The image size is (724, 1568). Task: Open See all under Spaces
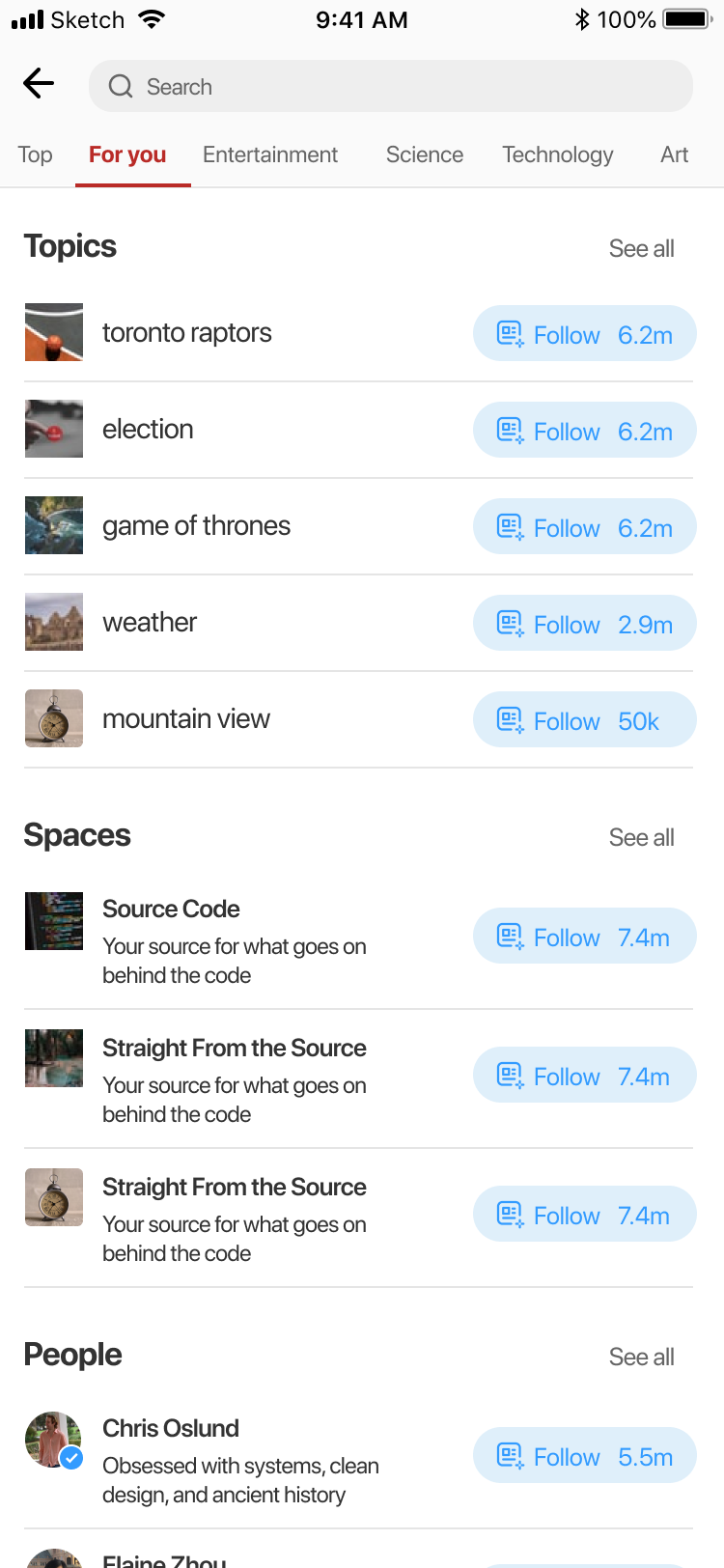click(641, 837)
